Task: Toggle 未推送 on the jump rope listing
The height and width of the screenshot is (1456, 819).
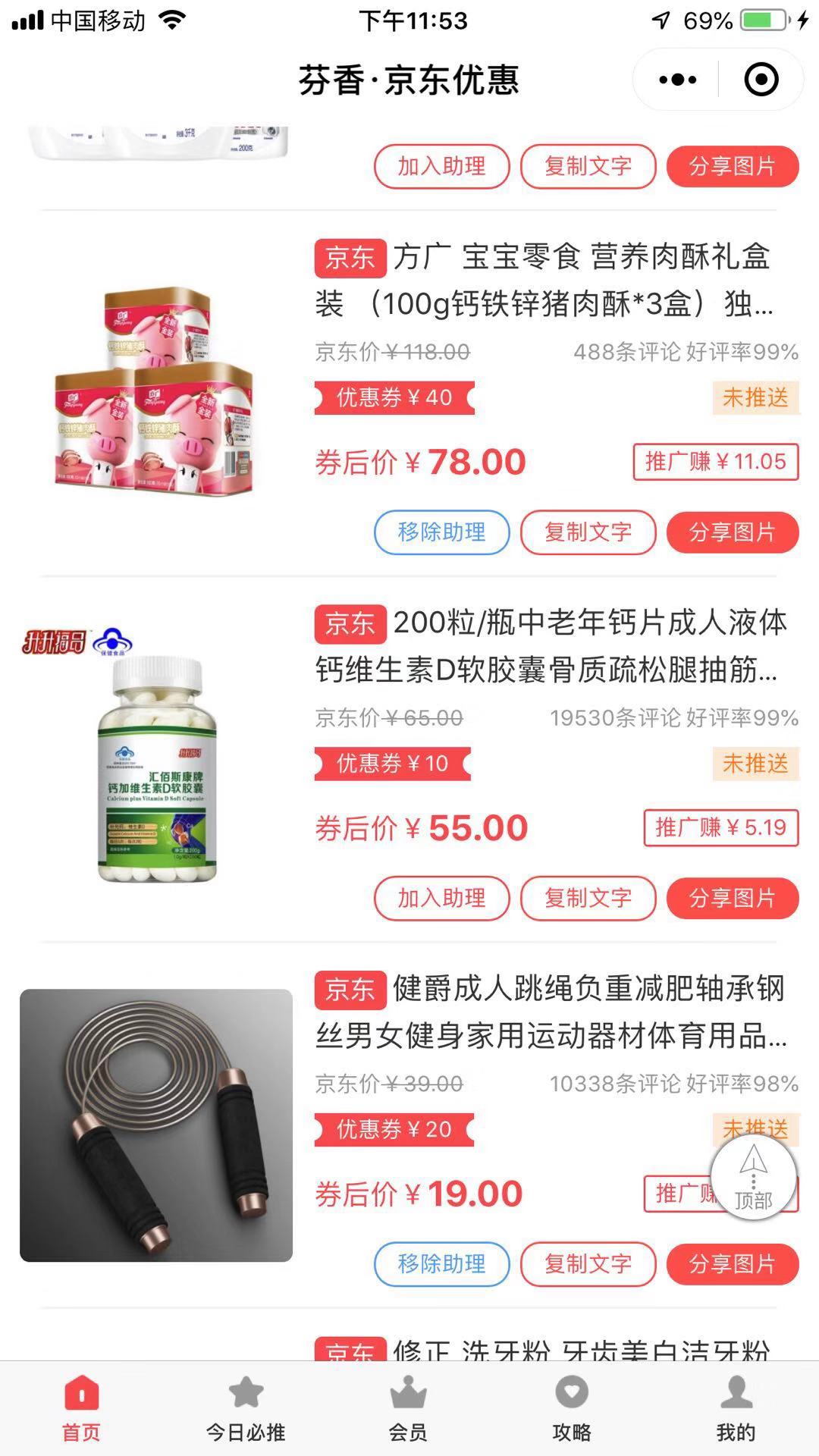Action: (756, 1128)
